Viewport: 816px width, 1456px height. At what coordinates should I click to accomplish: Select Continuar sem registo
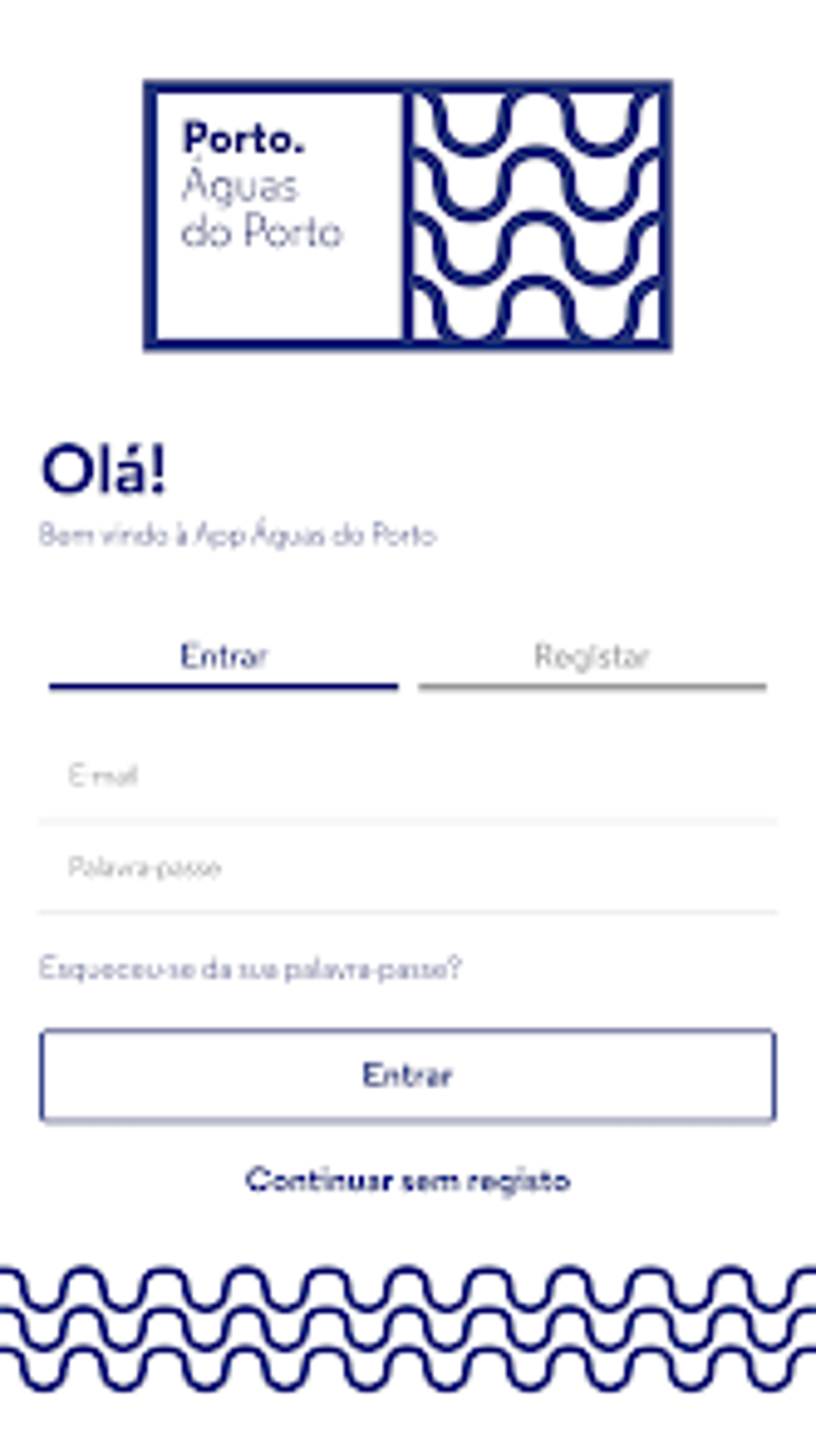pos(408,1181)
